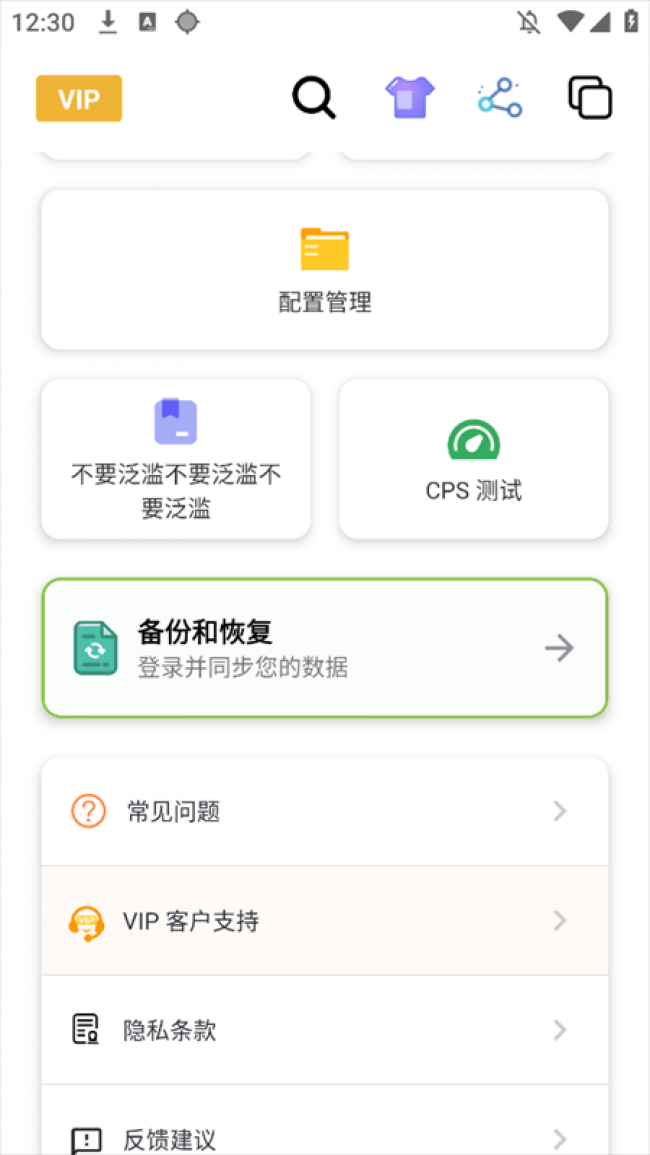Launch the CPS 测试 card
The width and height of the screenshot is (650, 1155).
[x=474, y=459]
